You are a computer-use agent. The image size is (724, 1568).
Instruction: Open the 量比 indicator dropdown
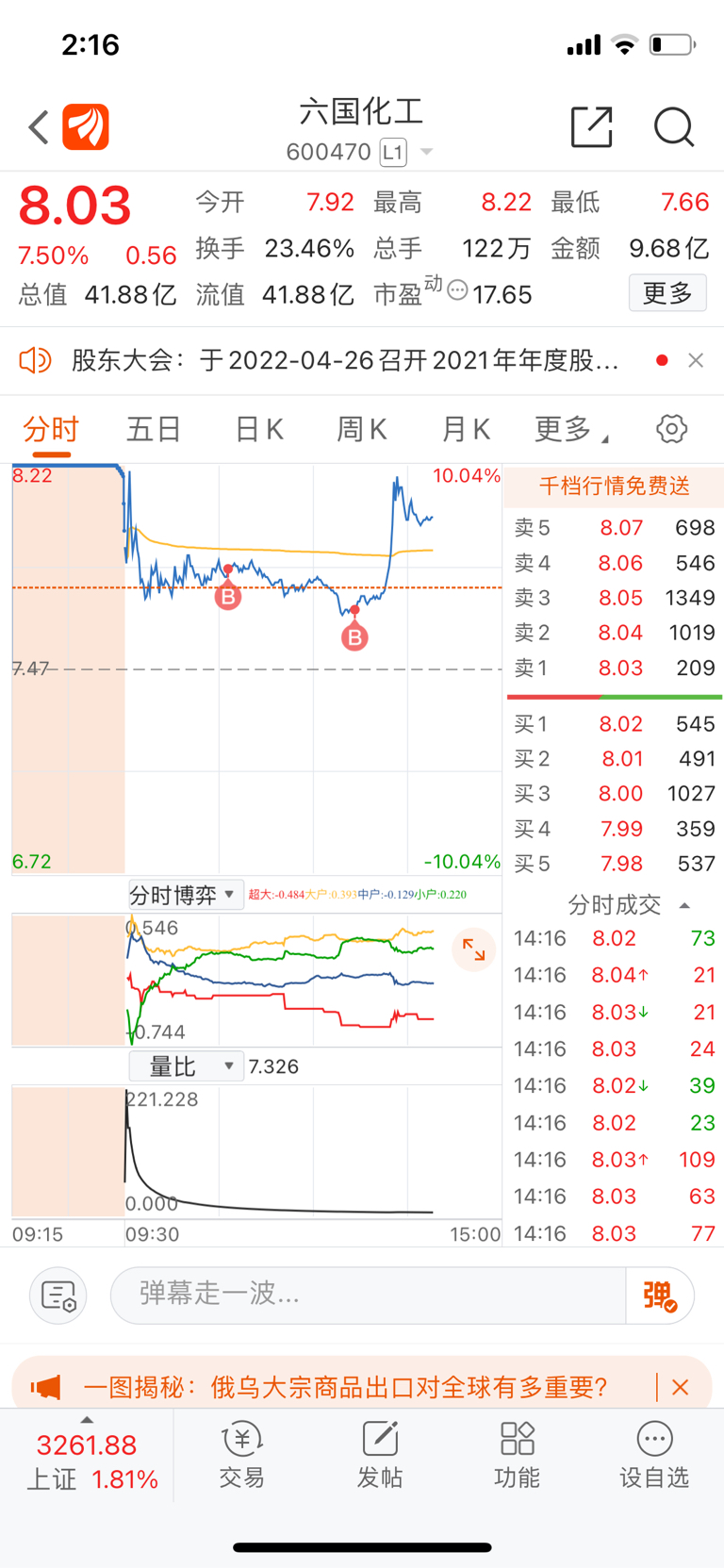point(186,1066)
